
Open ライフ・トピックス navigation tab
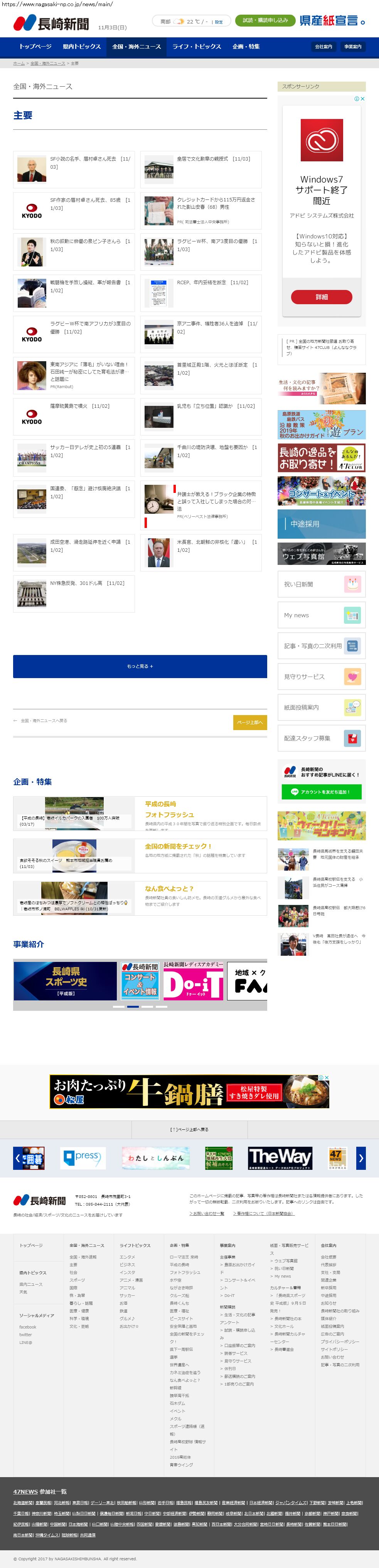tap(196, 46)
